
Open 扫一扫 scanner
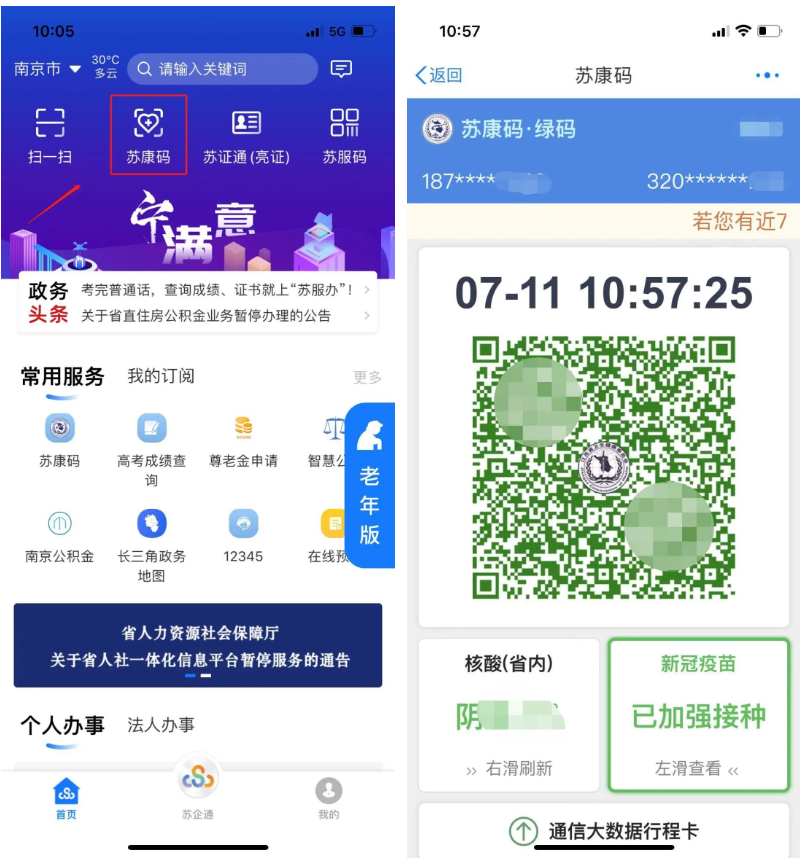point(50,135)
